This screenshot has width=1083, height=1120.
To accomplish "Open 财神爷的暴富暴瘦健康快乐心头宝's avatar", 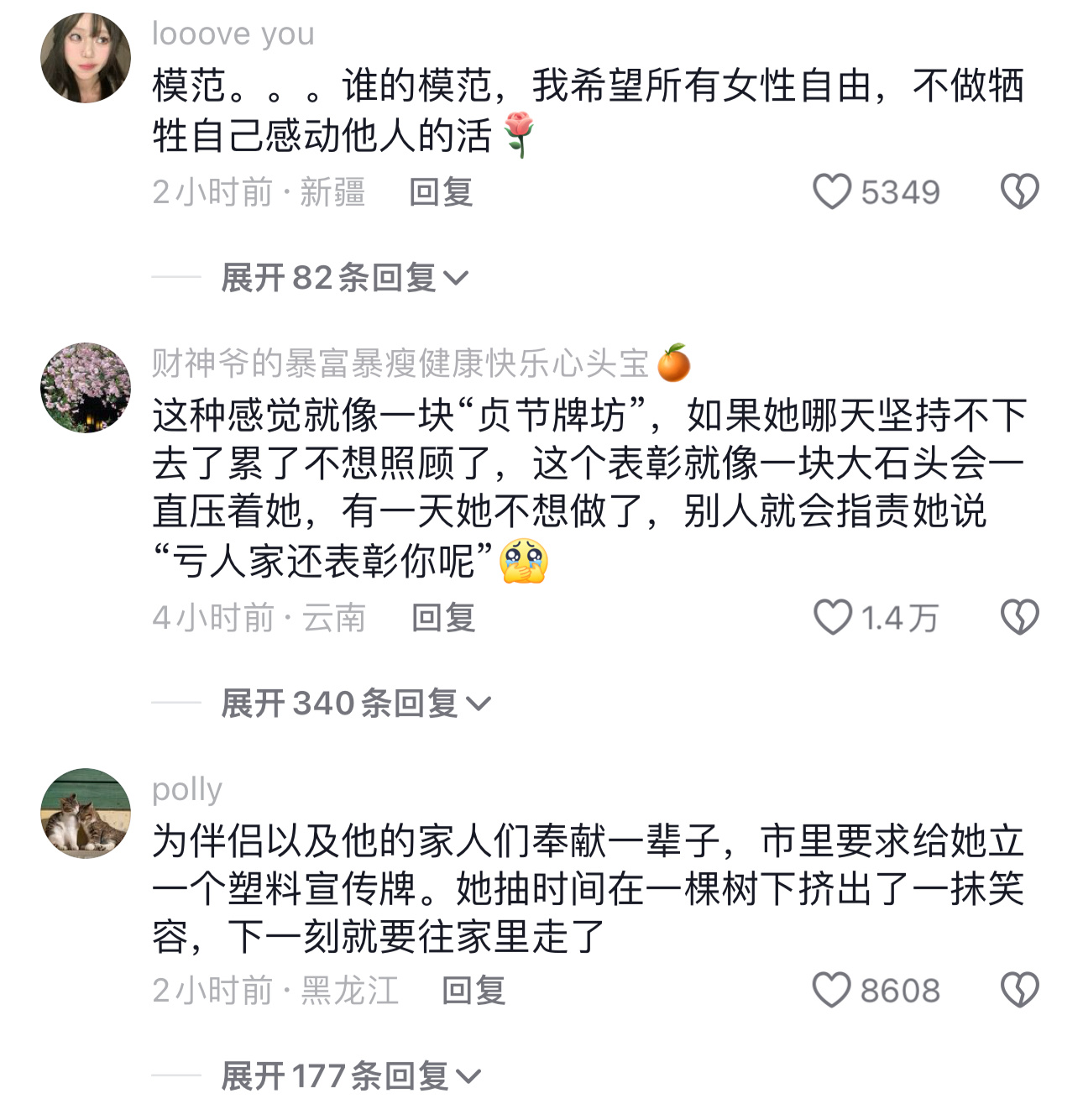I will point(86,388).
